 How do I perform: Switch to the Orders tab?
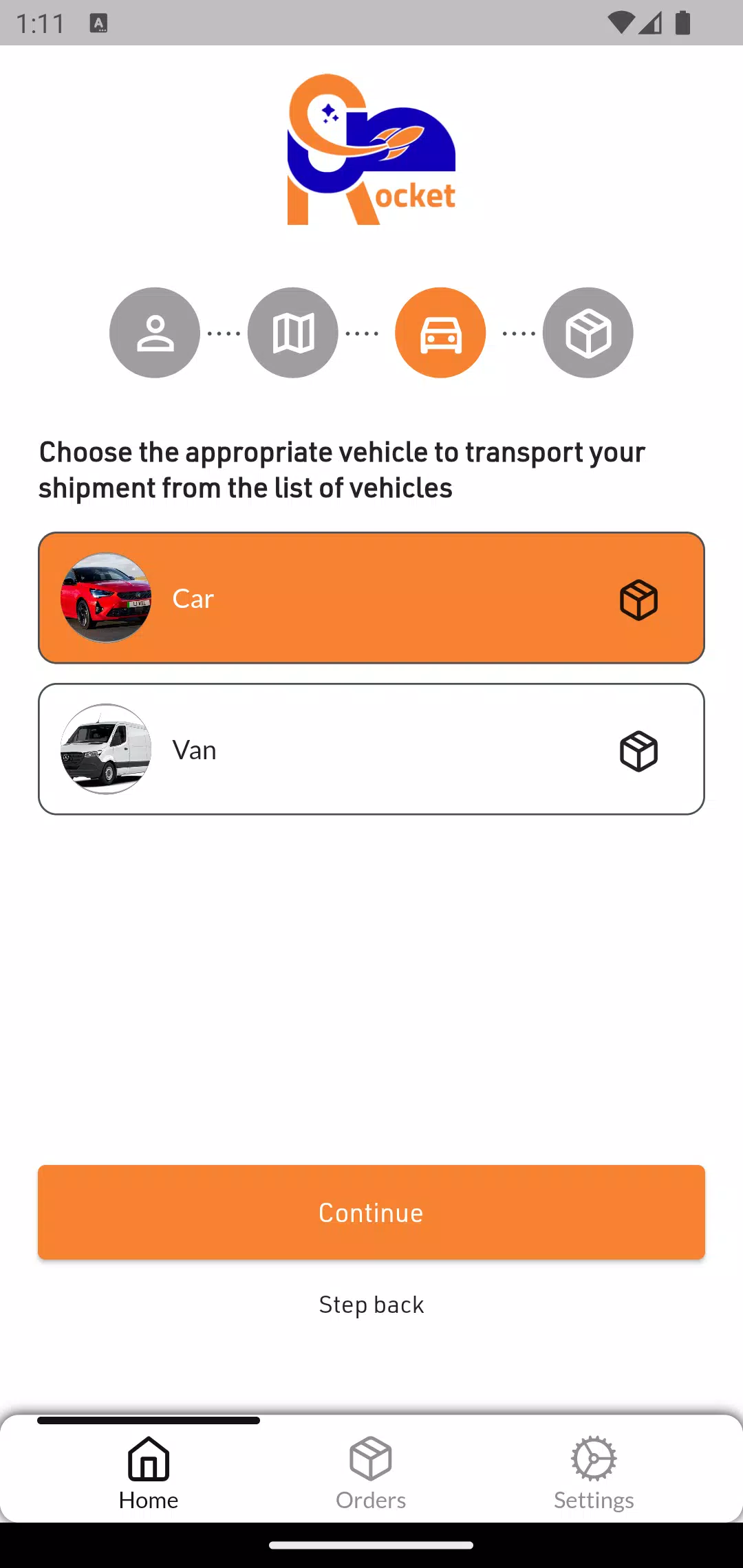371,1472
